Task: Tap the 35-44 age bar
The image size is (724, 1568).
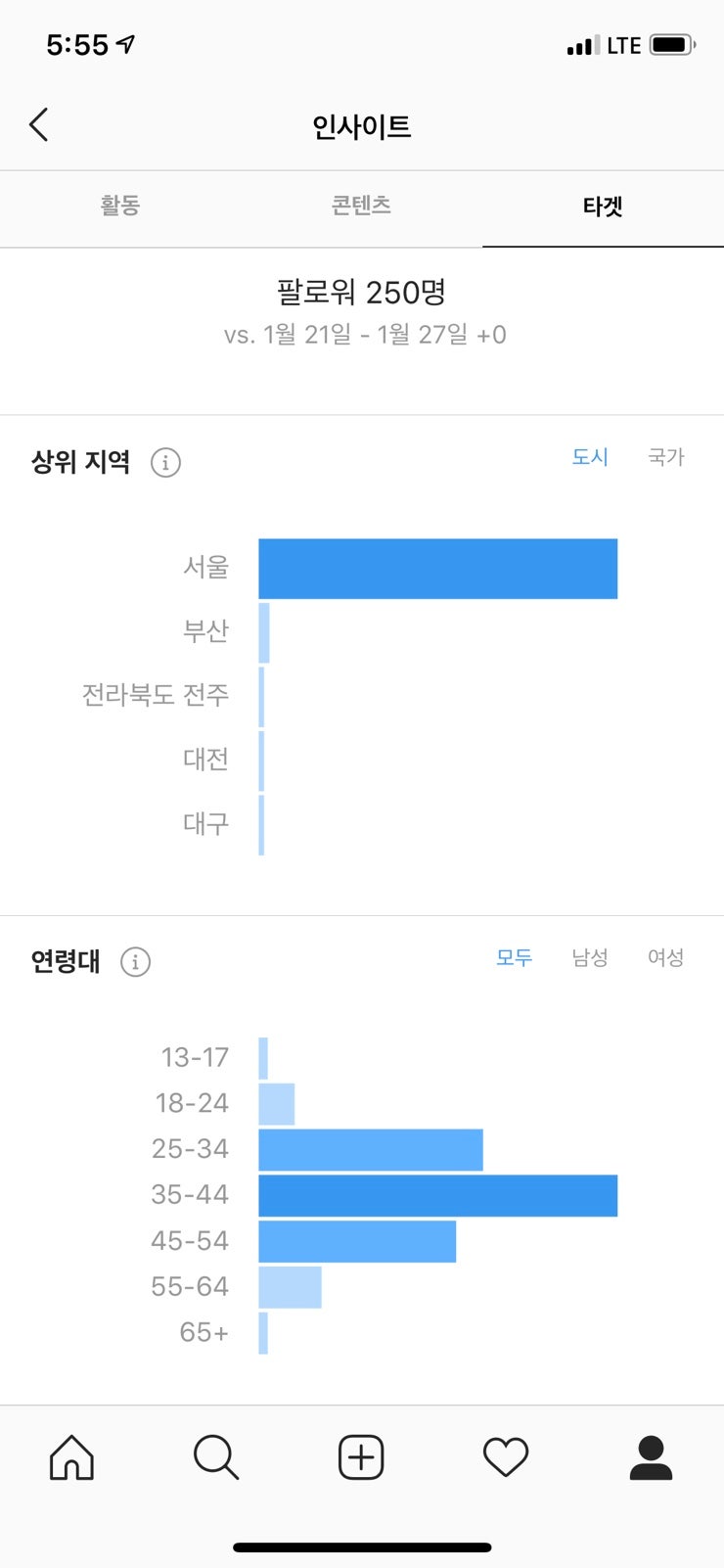Action: point(437,1195)
